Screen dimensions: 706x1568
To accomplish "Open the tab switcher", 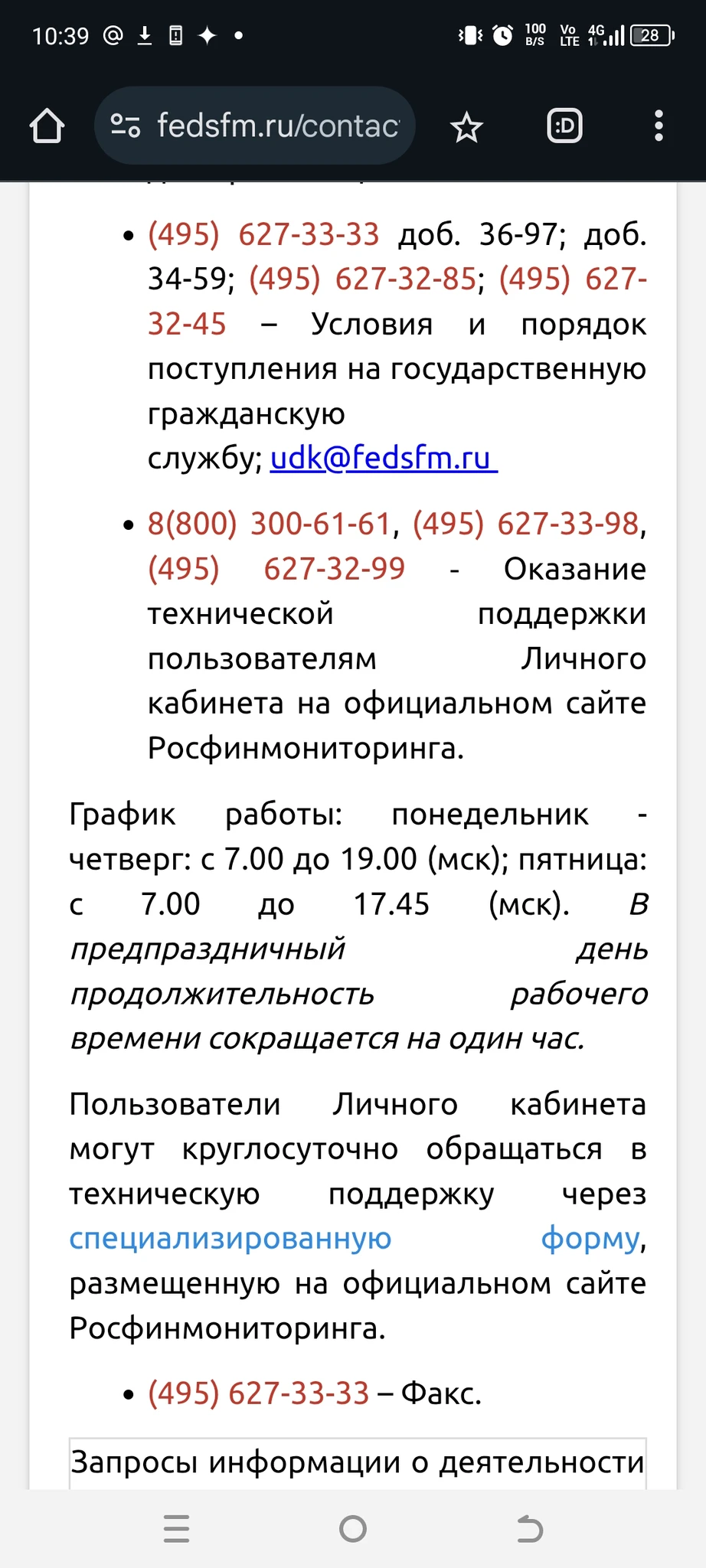I will tap(565, 126).
